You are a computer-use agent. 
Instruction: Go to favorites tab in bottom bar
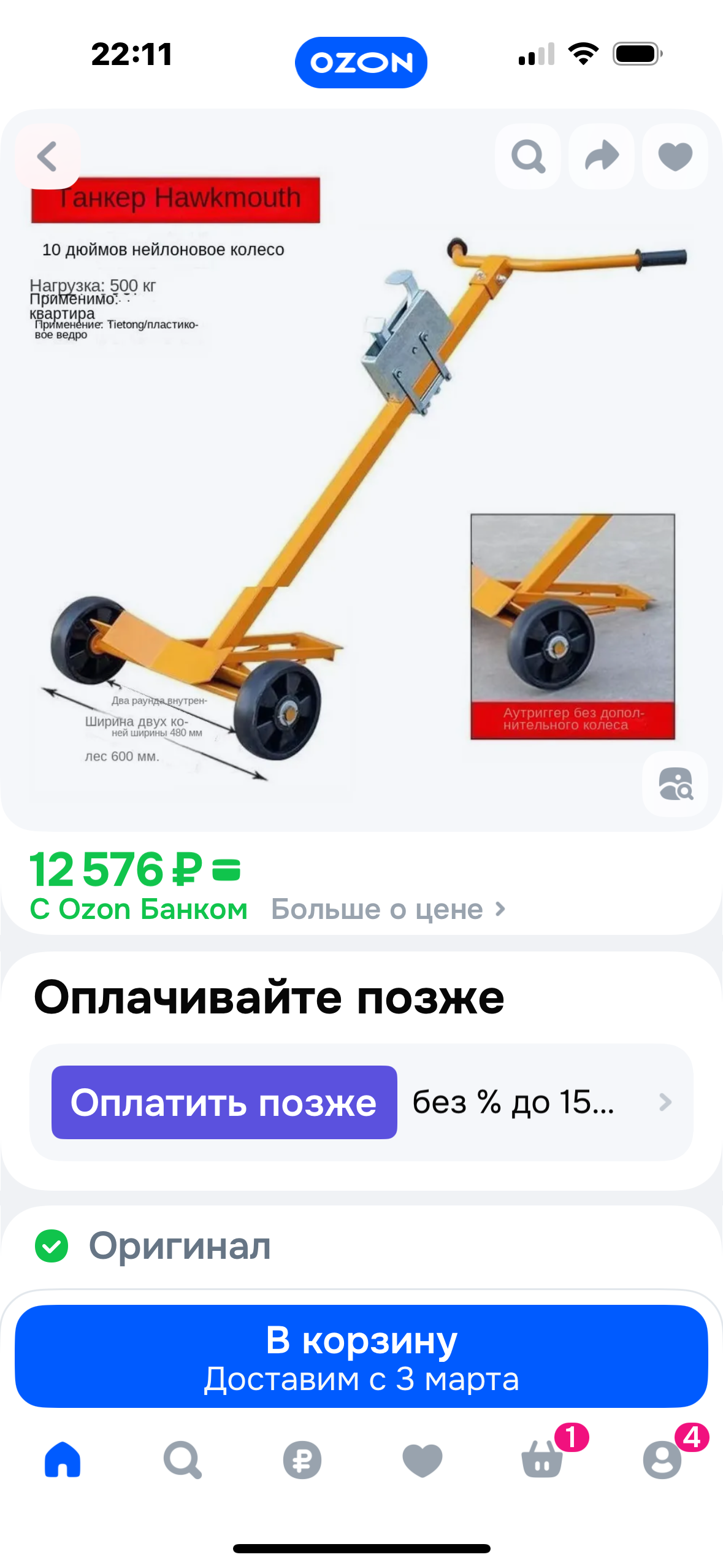tap(422, 1459)
